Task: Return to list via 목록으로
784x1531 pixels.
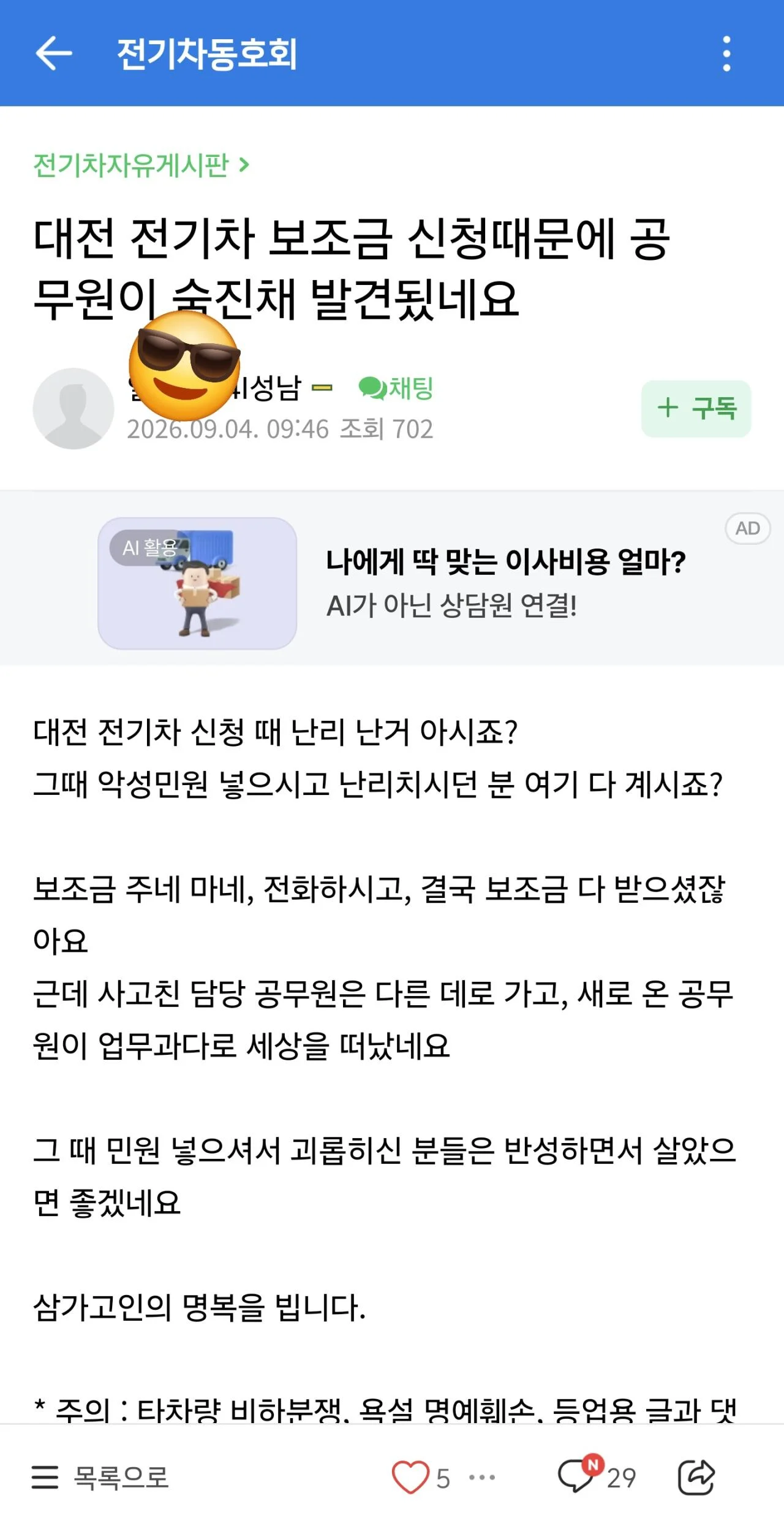Action: [100, 1477]
